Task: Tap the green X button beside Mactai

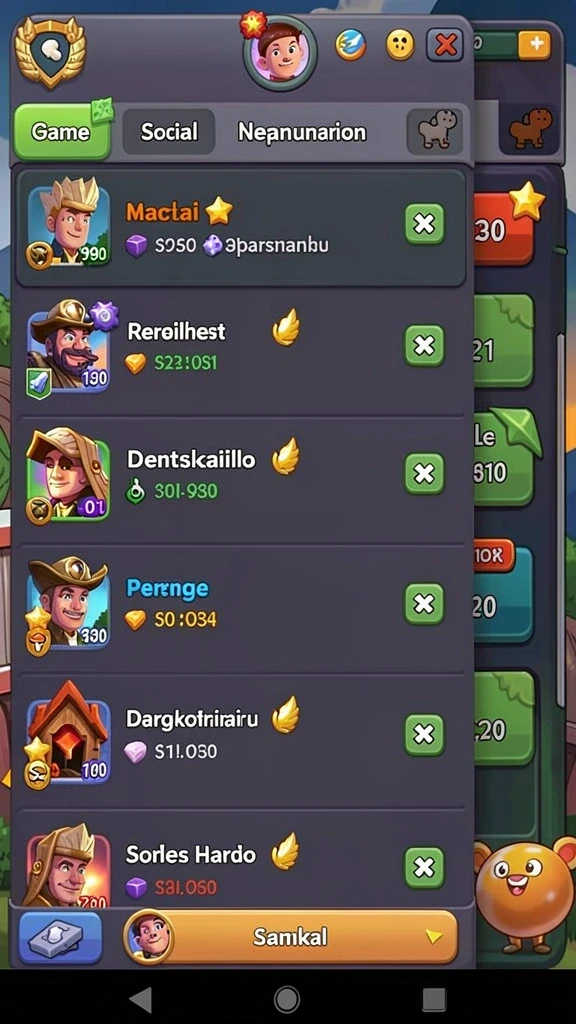Action: (424, 224)
